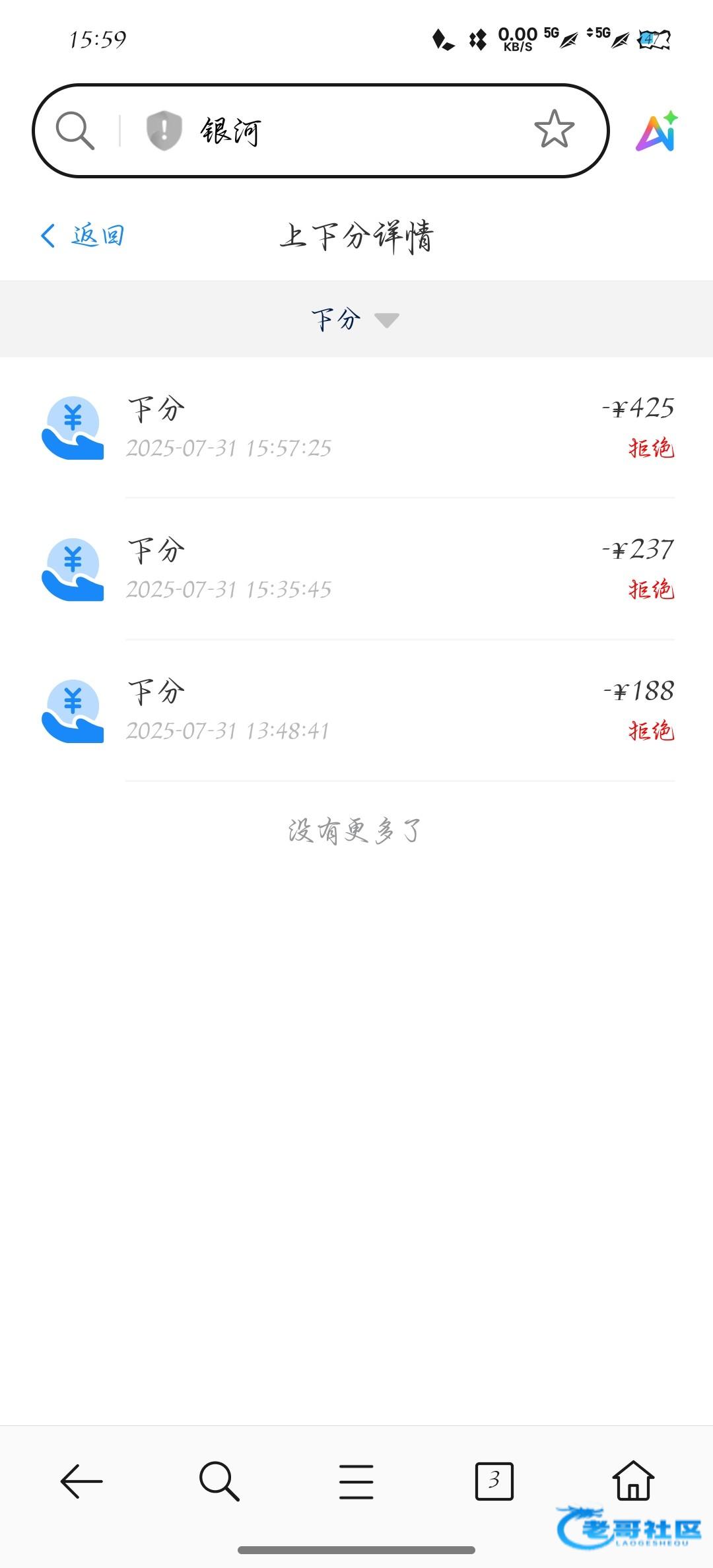Screen dimensions: 713x1568
Task: Tap the search magnifier in the address bar
Action: (75, 130)
